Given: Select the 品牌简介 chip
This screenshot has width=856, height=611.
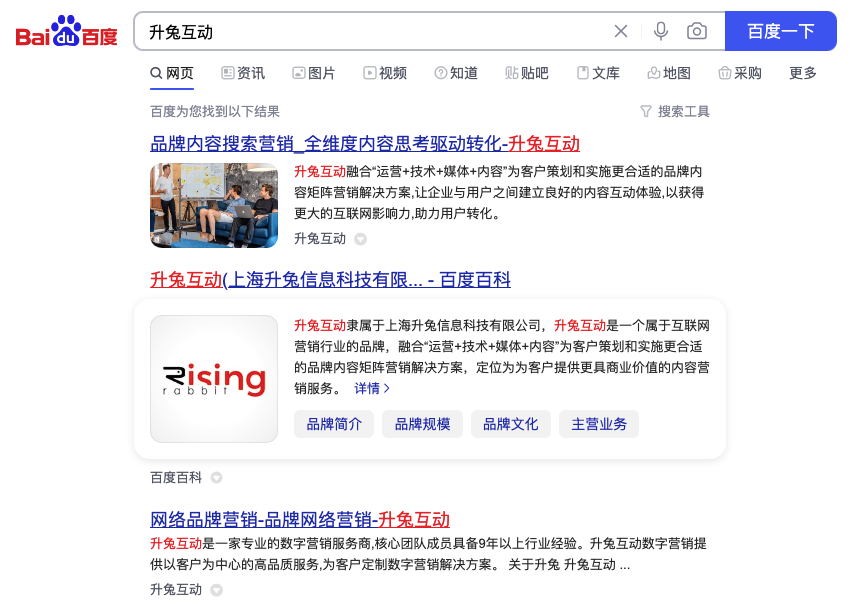Looking at the screenshot, I should [x=334, y=424].
